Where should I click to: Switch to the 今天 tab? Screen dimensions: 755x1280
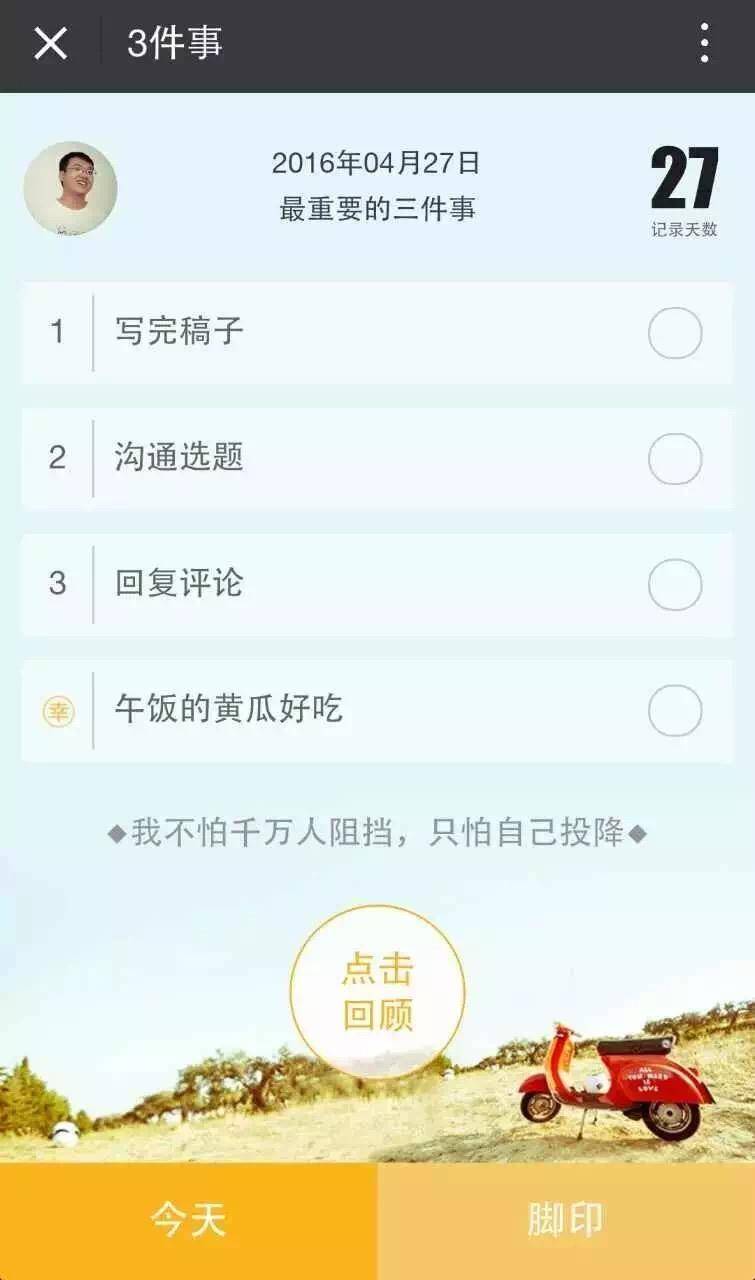point(189,1220)
